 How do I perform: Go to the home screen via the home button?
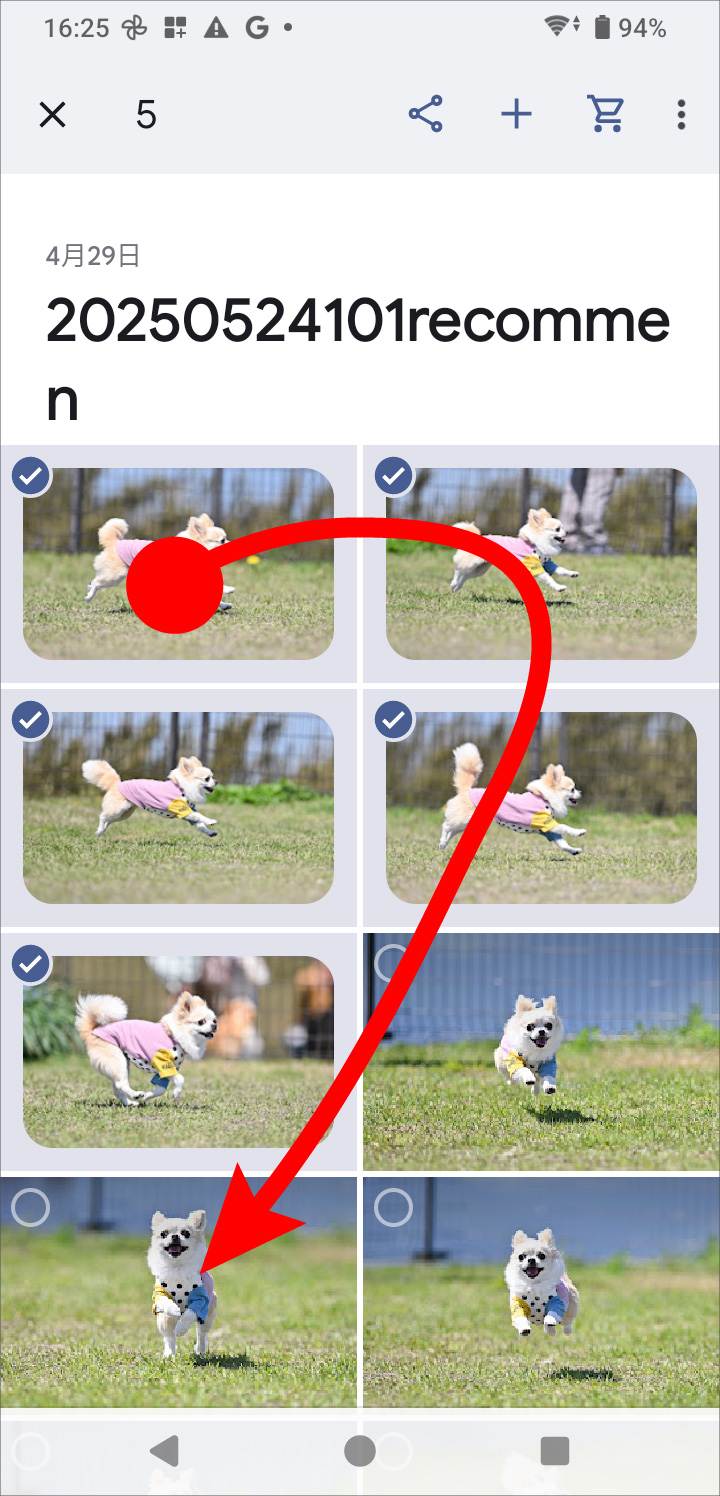click(x=360, y=1451)
